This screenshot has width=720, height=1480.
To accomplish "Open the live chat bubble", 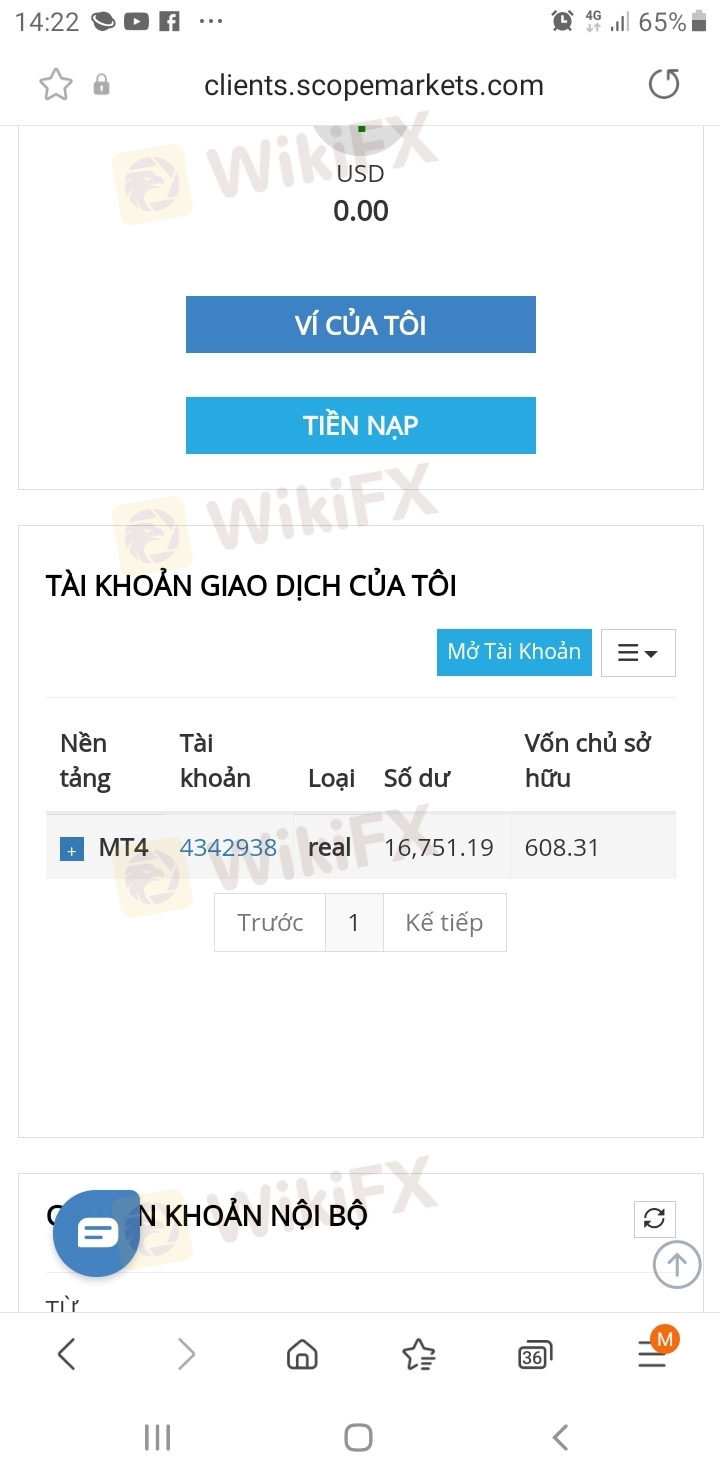I will pos(96,1233).
